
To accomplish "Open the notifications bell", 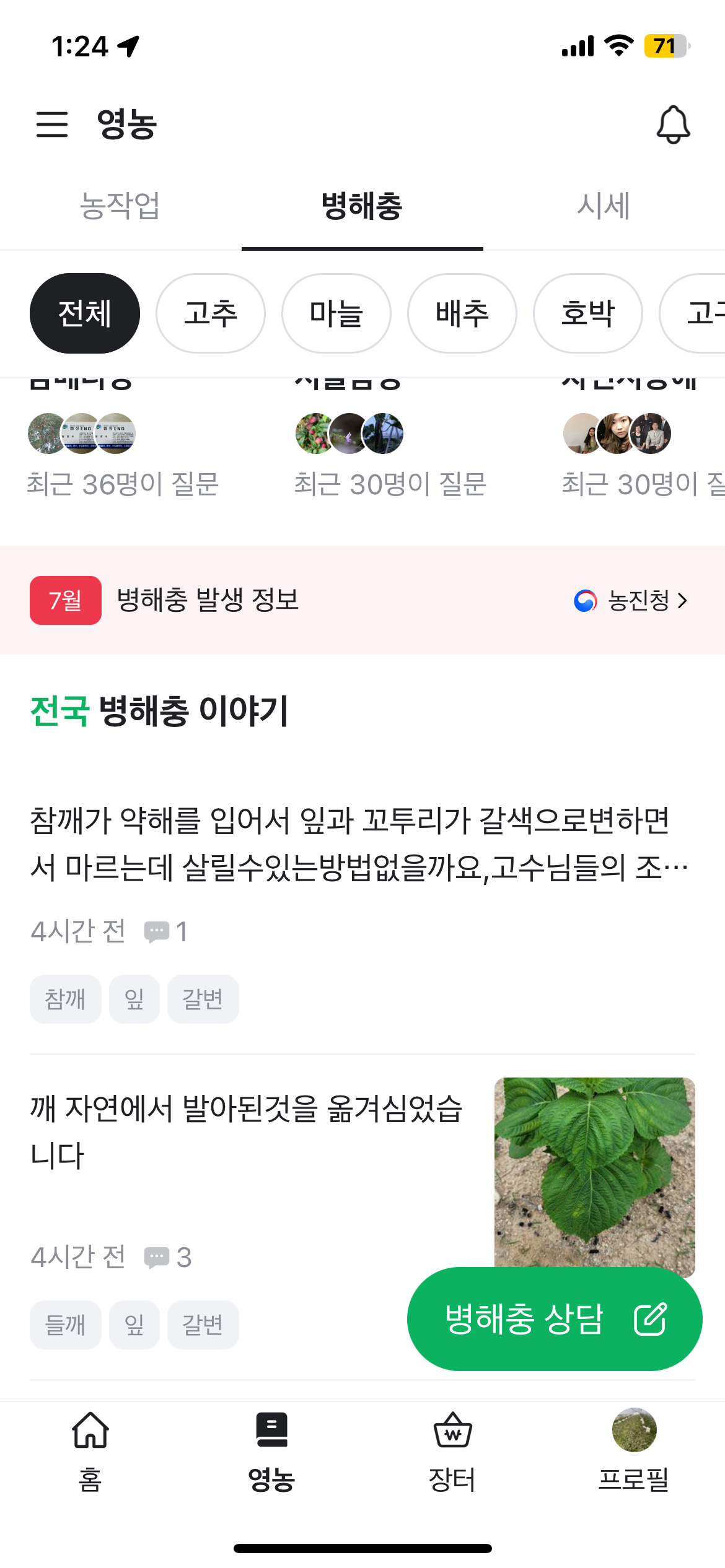I will pos(673,124).
